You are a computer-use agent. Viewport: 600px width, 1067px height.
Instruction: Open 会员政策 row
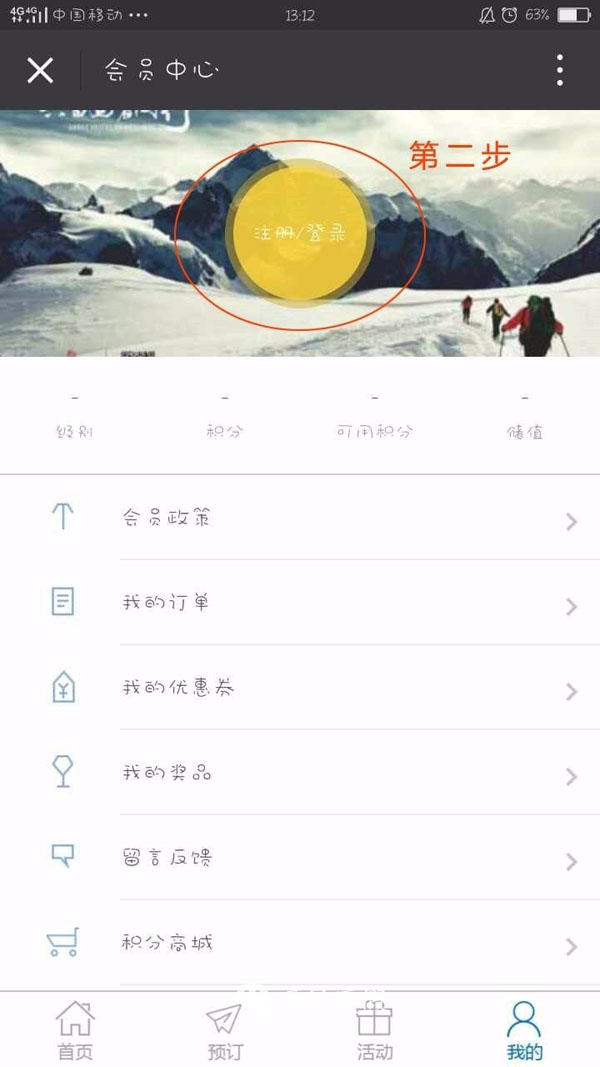[x=300, y=518]
